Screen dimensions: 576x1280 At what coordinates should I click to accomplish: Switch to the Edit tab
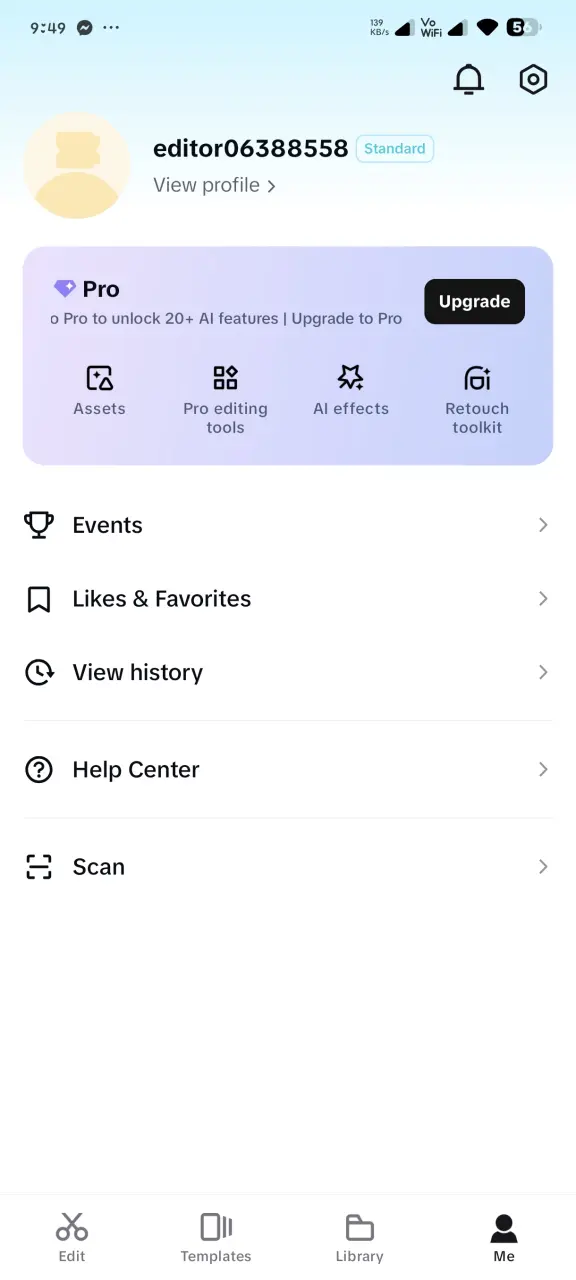pyautogui.click(x=72, y=1237)
